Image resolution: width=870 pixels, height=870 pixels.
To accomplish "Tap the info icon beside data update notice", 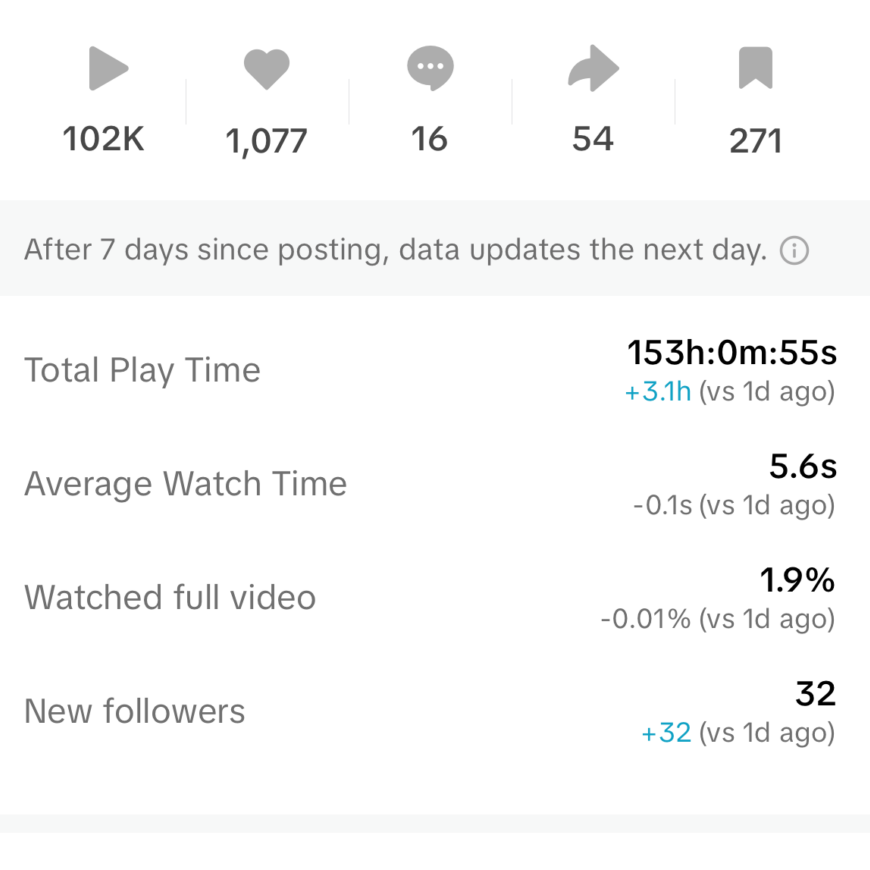I will pyautogui.click(x=794, y=250).
